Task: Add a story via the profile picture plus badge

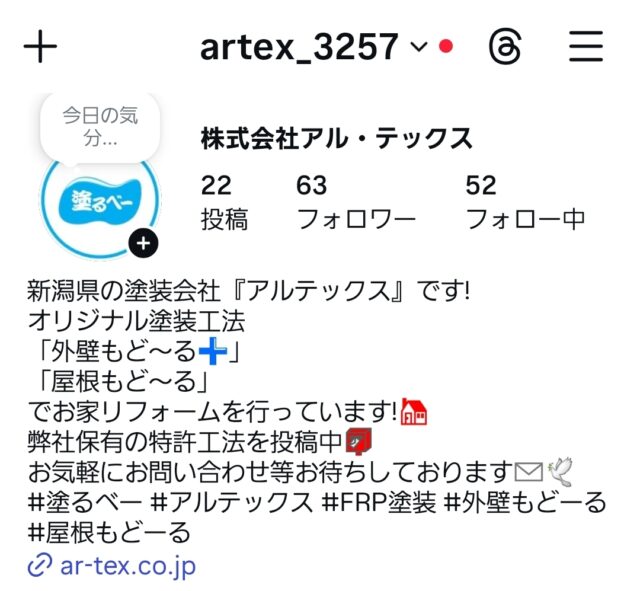Action: click(x=144, y=241)
